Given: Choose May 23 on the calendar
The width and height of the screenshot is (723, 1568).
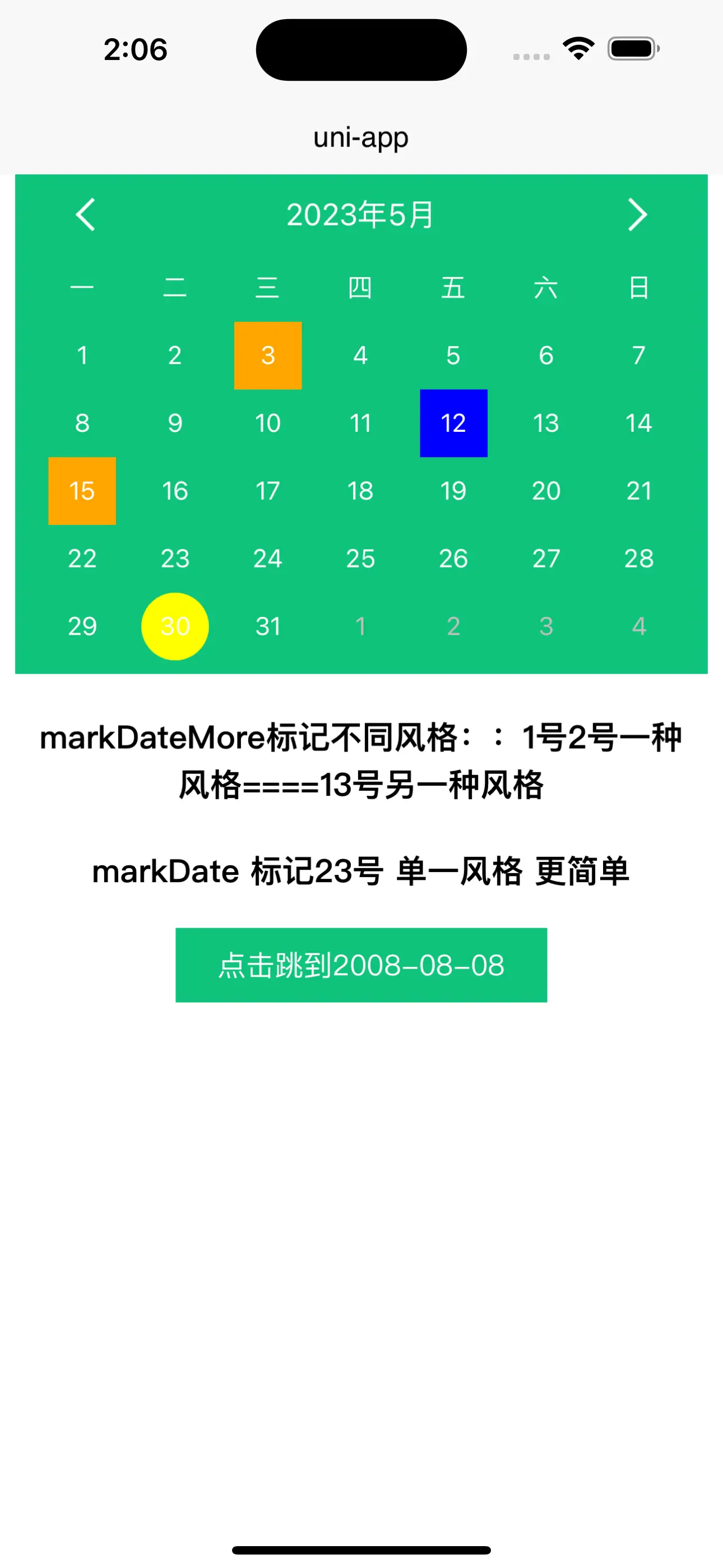Looking at the screenshot, I should point(175,559).
